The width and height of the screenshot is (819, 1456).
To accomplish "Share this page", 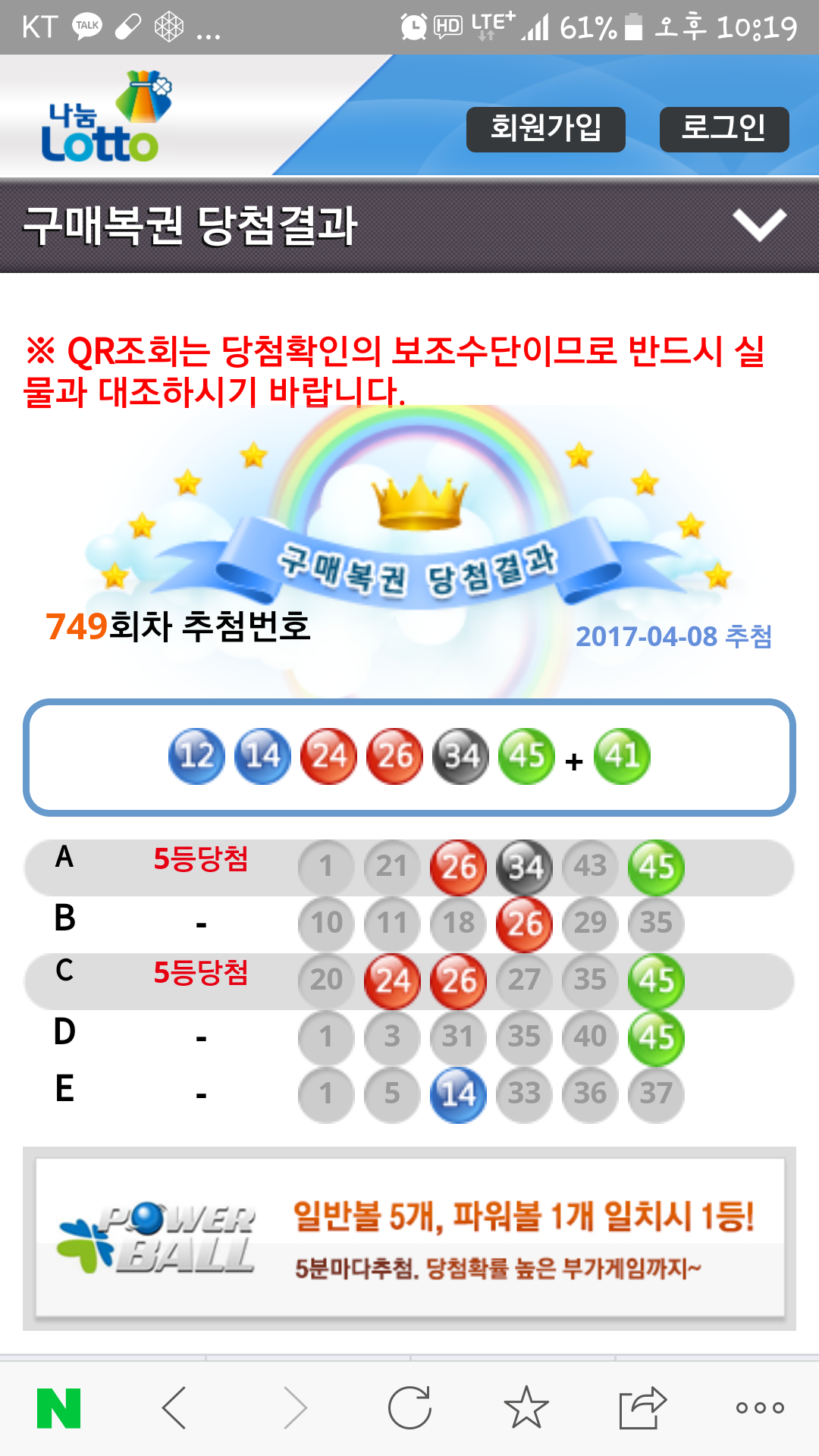I will pyautogui.click(x=642, y=1408).
